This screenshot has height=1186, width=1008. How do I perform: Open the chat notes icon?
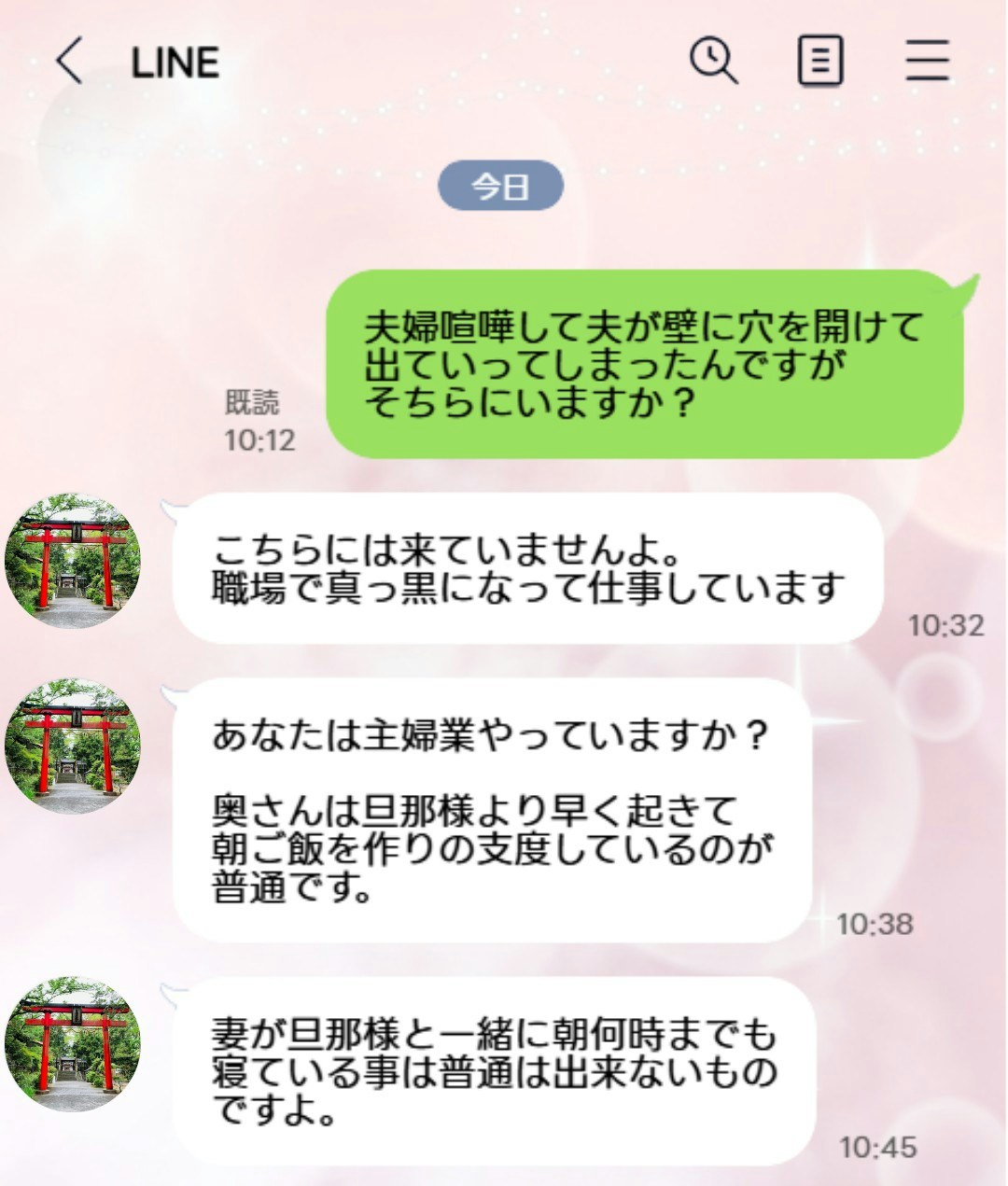pyautogui.click(x=820, y=62)
